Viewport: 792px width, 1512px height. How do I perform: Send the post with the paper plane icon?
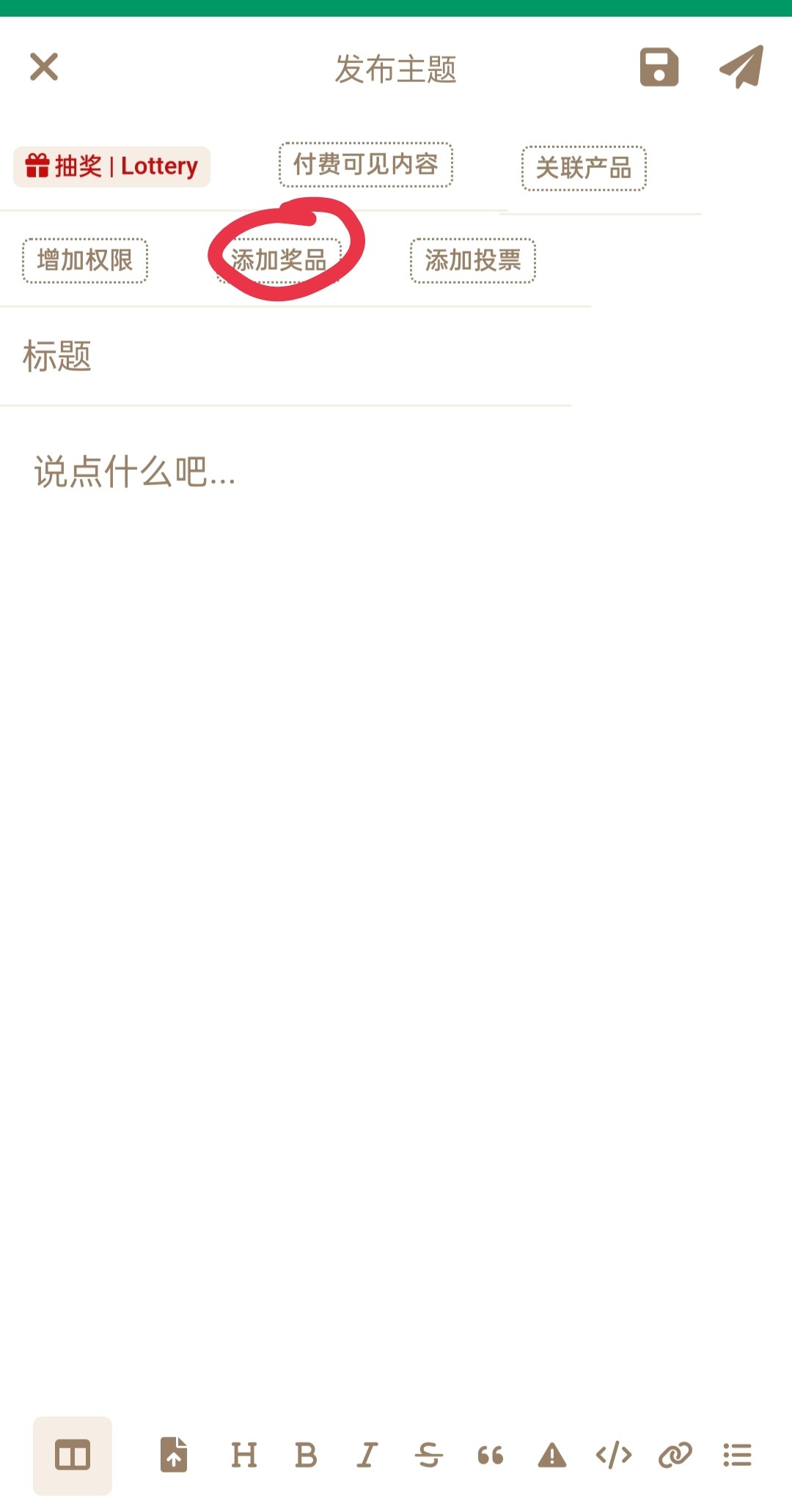[741, 67]
